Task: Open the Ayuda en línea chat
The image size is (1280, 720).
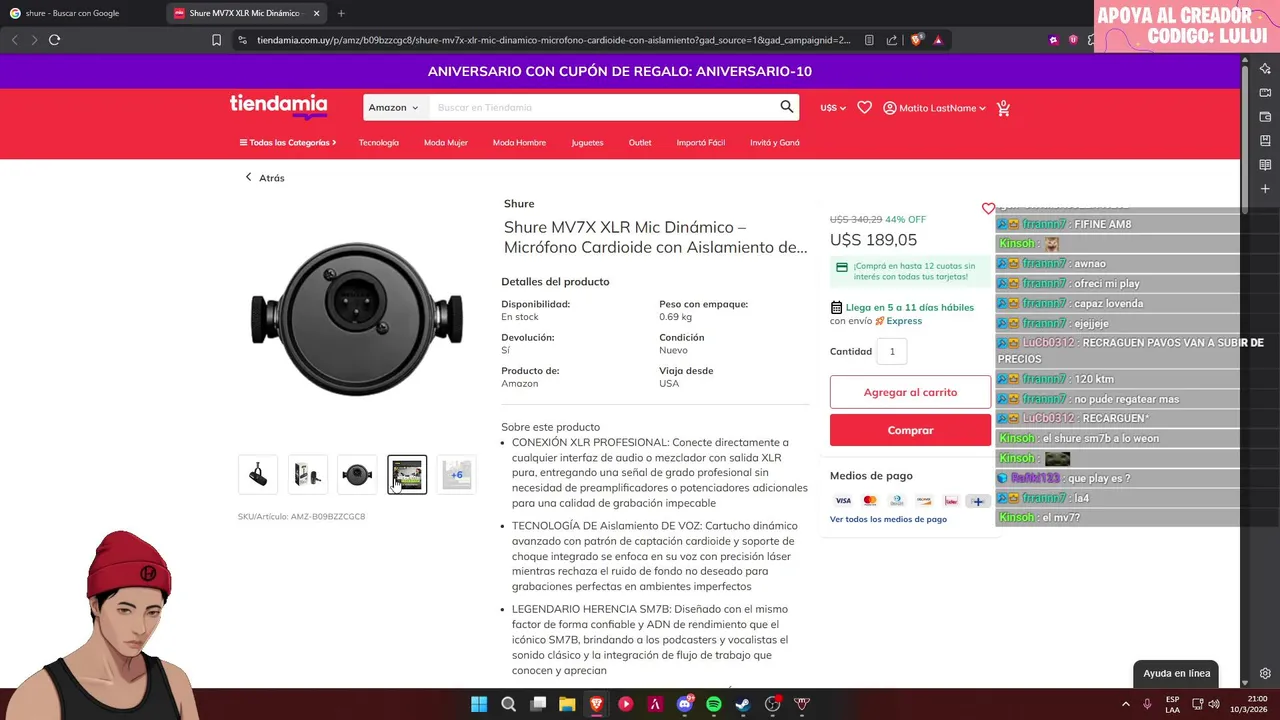Action: pos(1176,673)
